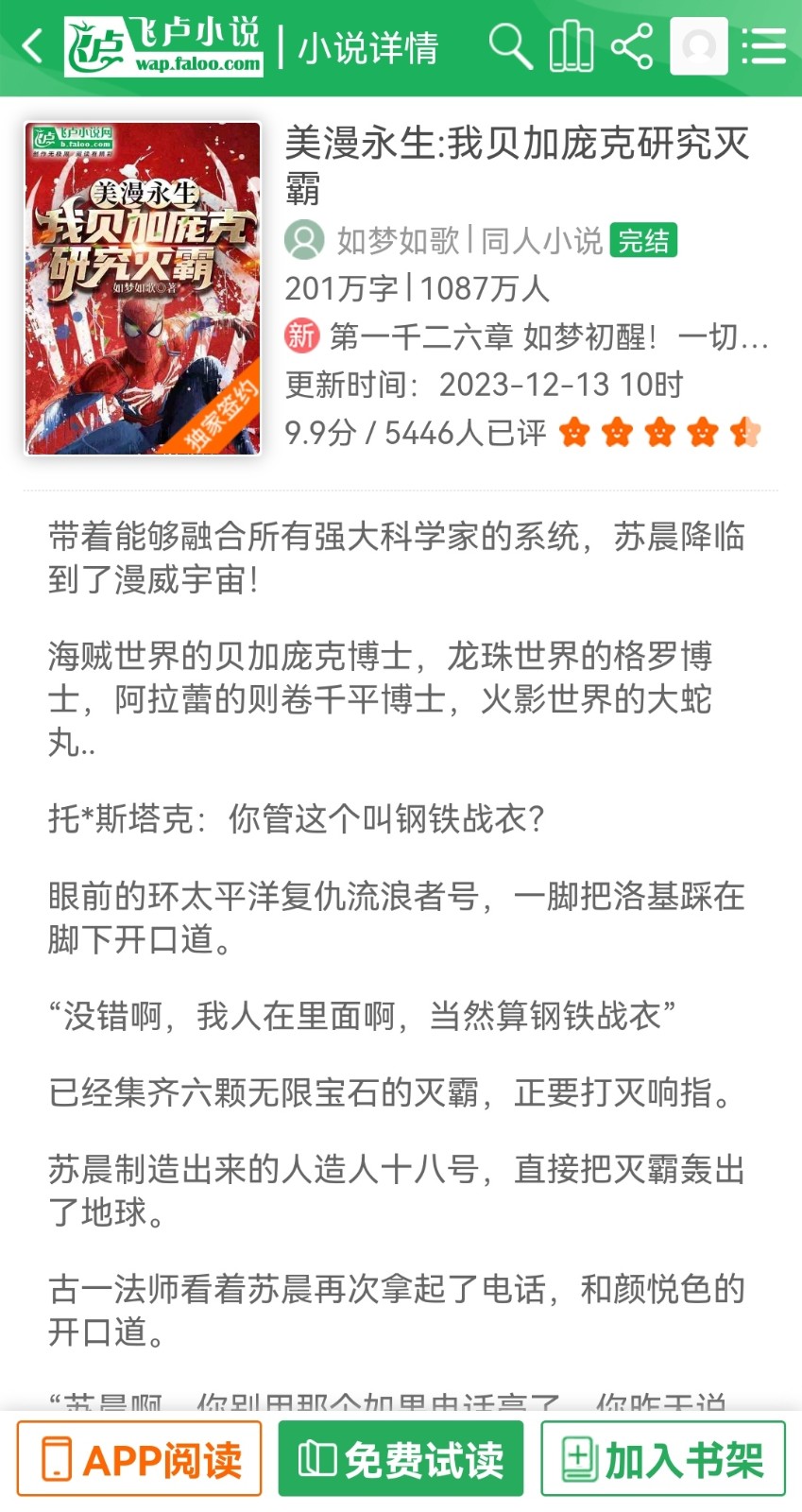This screenshot has height=1512, width=802.
Task: Start 免费试读 free reading
Action: coord(401,1459)
